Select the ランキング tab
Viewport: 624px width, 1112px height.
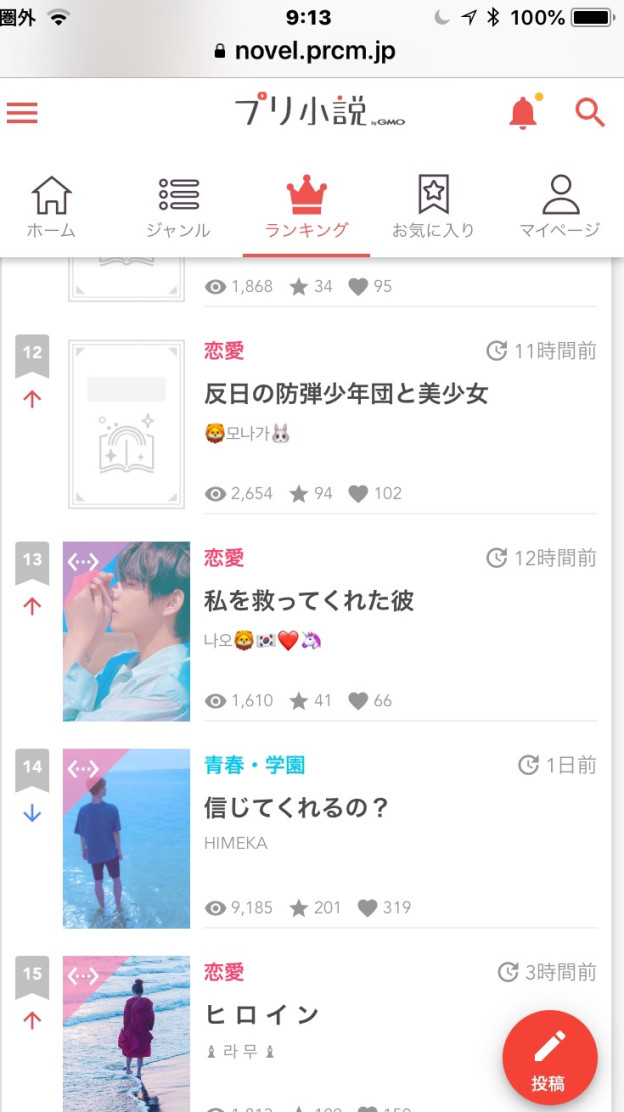(x=306, y=206)
